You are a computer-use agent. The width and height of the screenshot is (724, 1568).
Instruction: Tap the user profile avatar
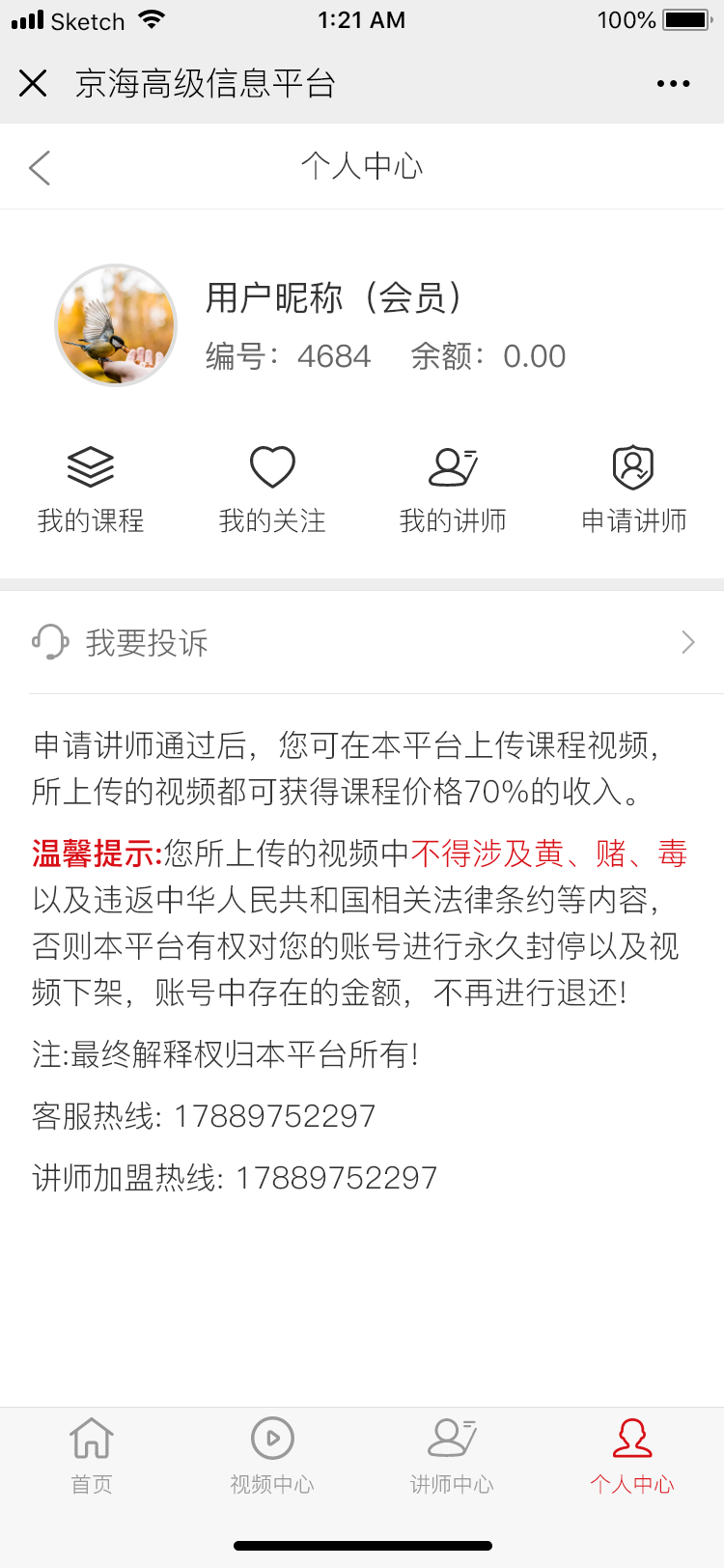[x=116, y=326]
